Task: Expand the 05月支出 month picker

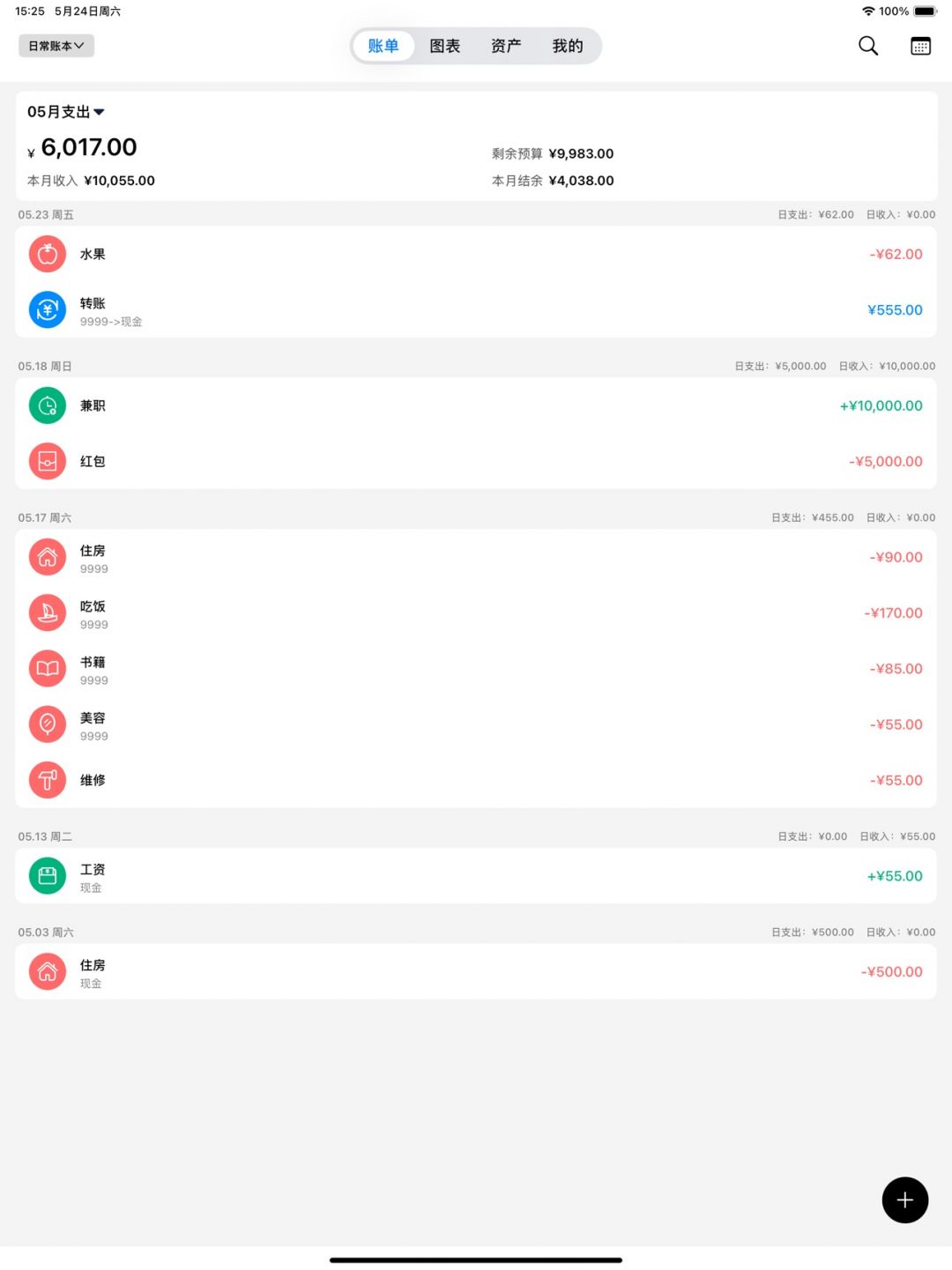Action: [x=66, y=112]
